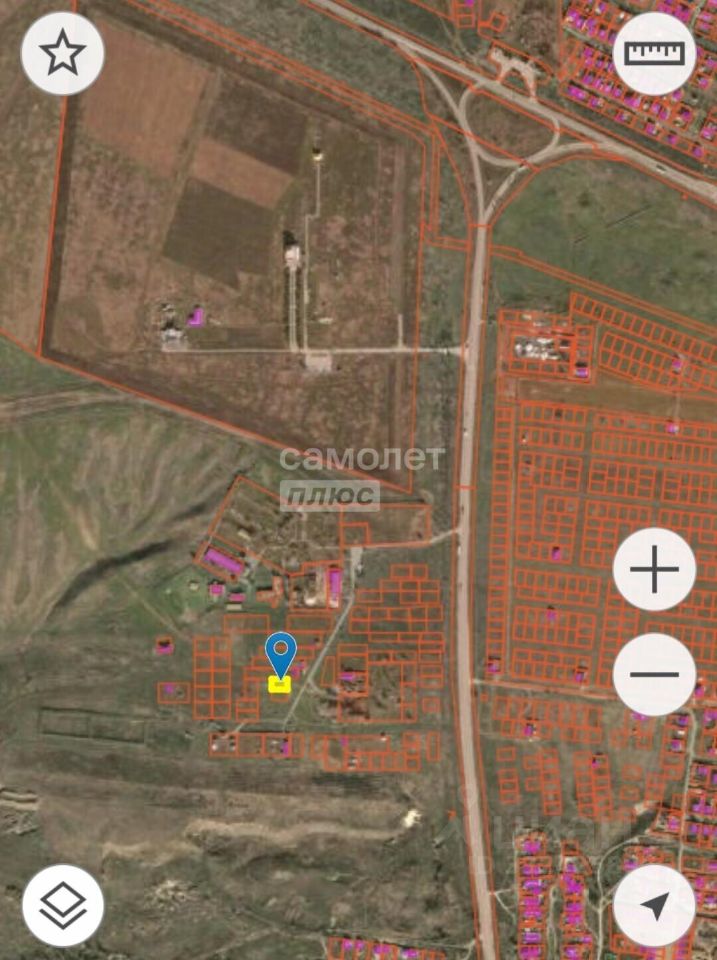Open the ruler measurement tool
Image resolution: width=717 pixels, height=960 pixels.
[x=654, y=53]
